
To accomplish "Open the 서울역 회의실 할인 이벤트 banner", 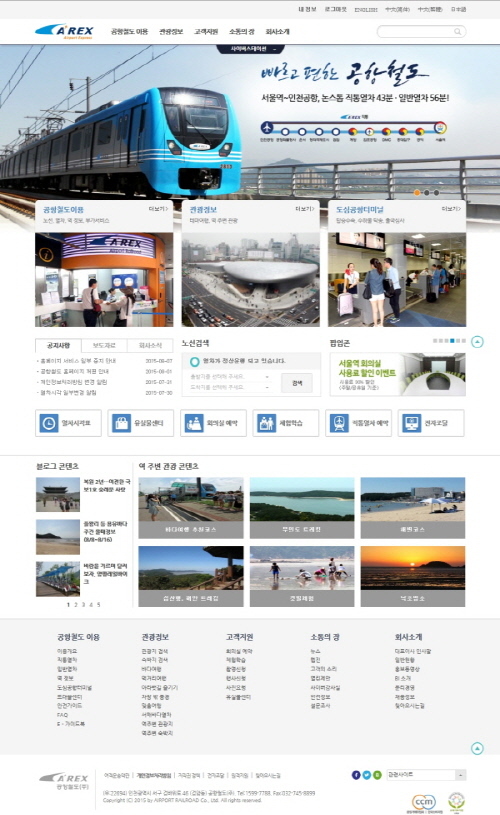I will (398, 374).
